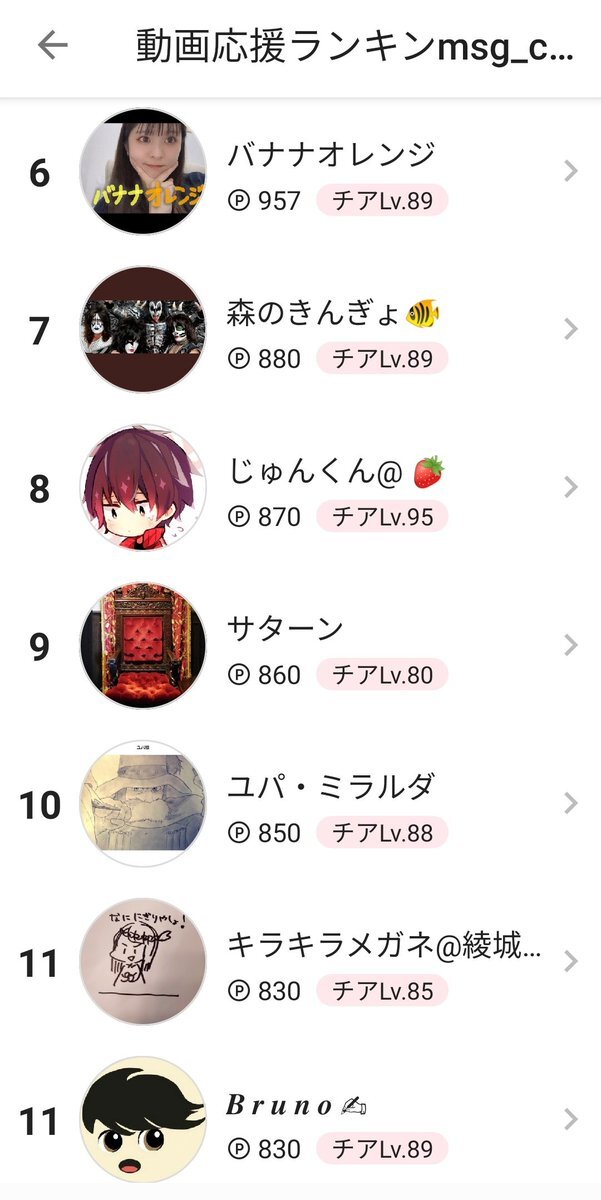Select じゅんくん@ in the ranking list
Screen dimensions: 601x1200
(300, 487)
